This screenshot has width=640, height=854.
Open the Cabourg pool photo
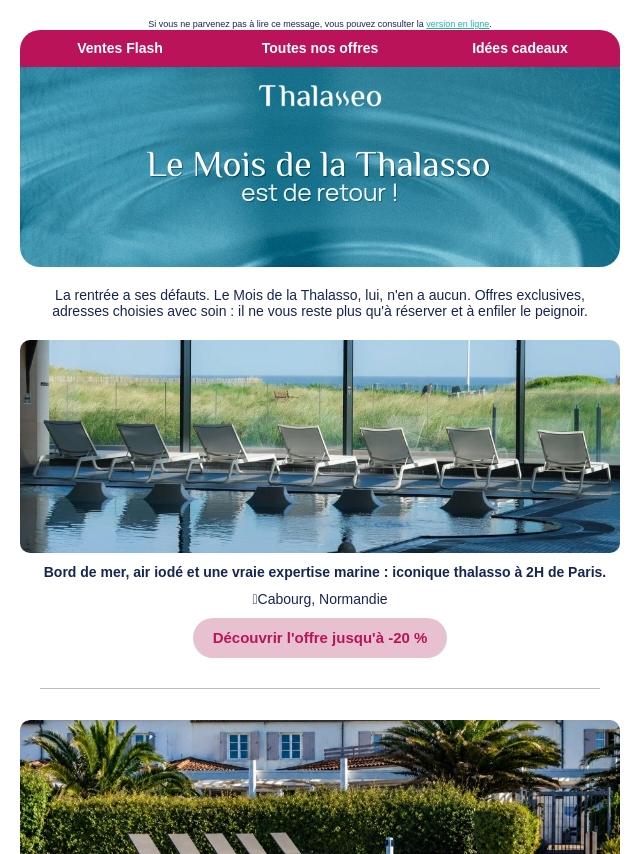click(320, 447)
